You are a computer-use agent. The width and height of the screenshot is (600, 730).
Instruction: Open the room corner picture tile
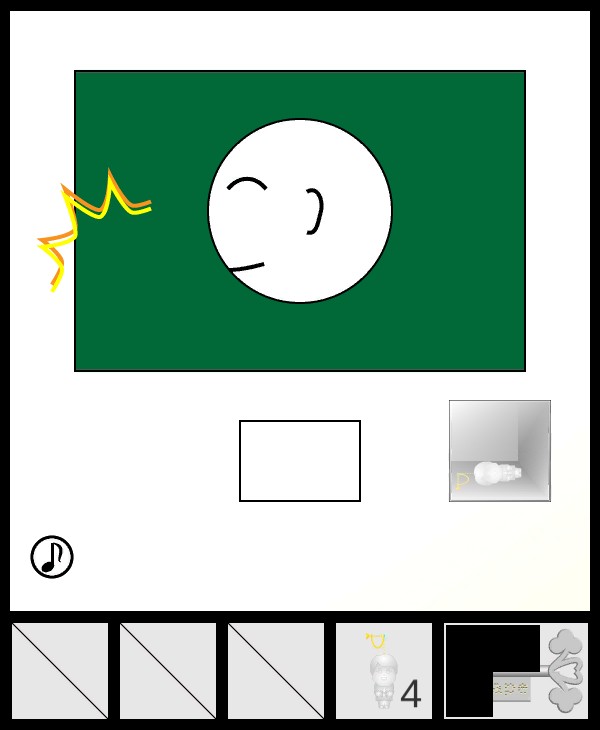(x=500, y=451)
